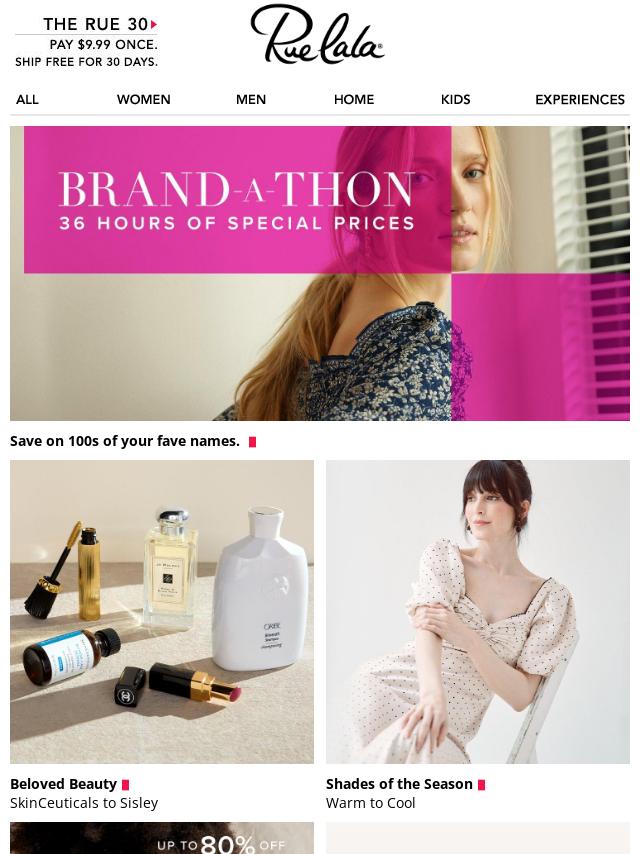Switch to the WOMEN category

tap(143, 99)
